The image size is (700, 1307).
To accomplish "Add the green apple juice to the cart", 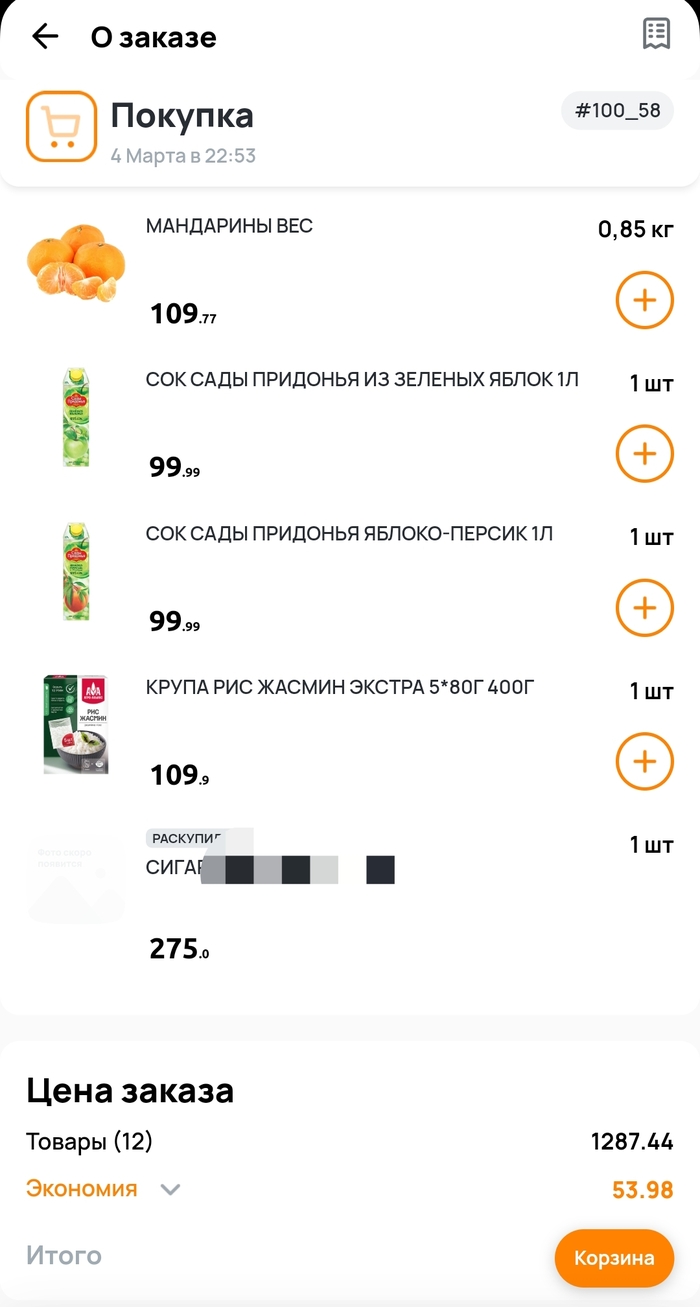I will click(x=644, y=454).
